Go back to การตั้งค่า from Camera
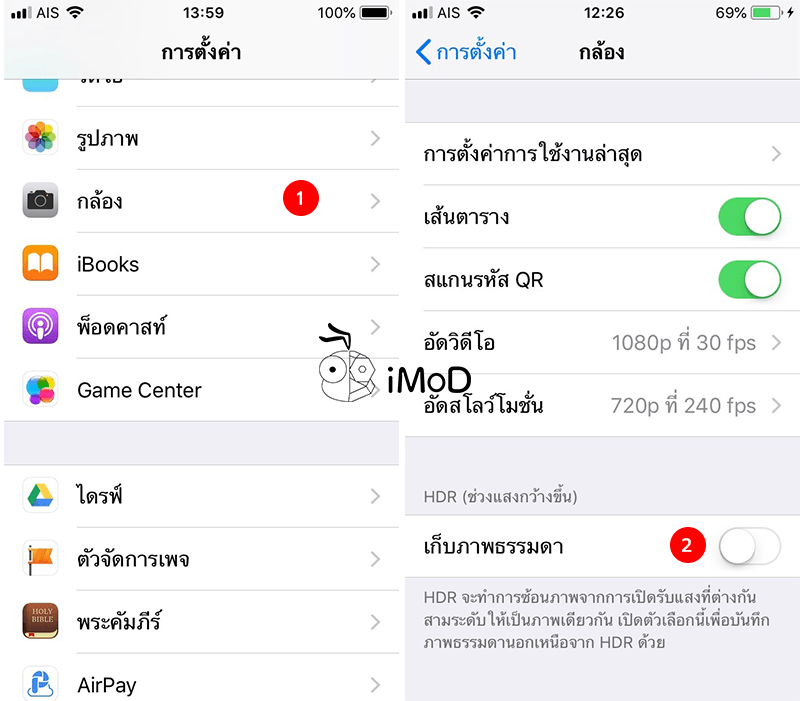 pyautogui.click(x=466, y=52)
